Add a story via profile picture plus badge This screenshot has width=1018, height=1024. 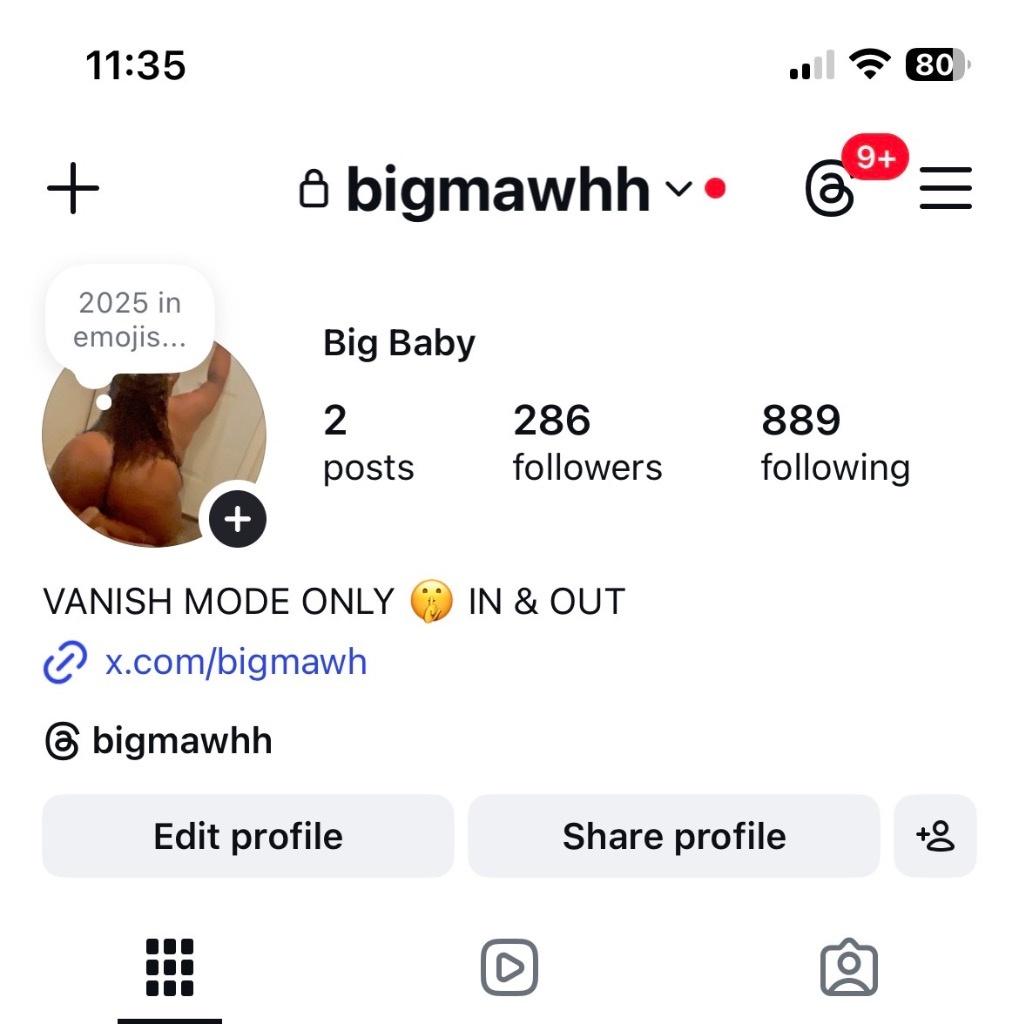(237, 519)
